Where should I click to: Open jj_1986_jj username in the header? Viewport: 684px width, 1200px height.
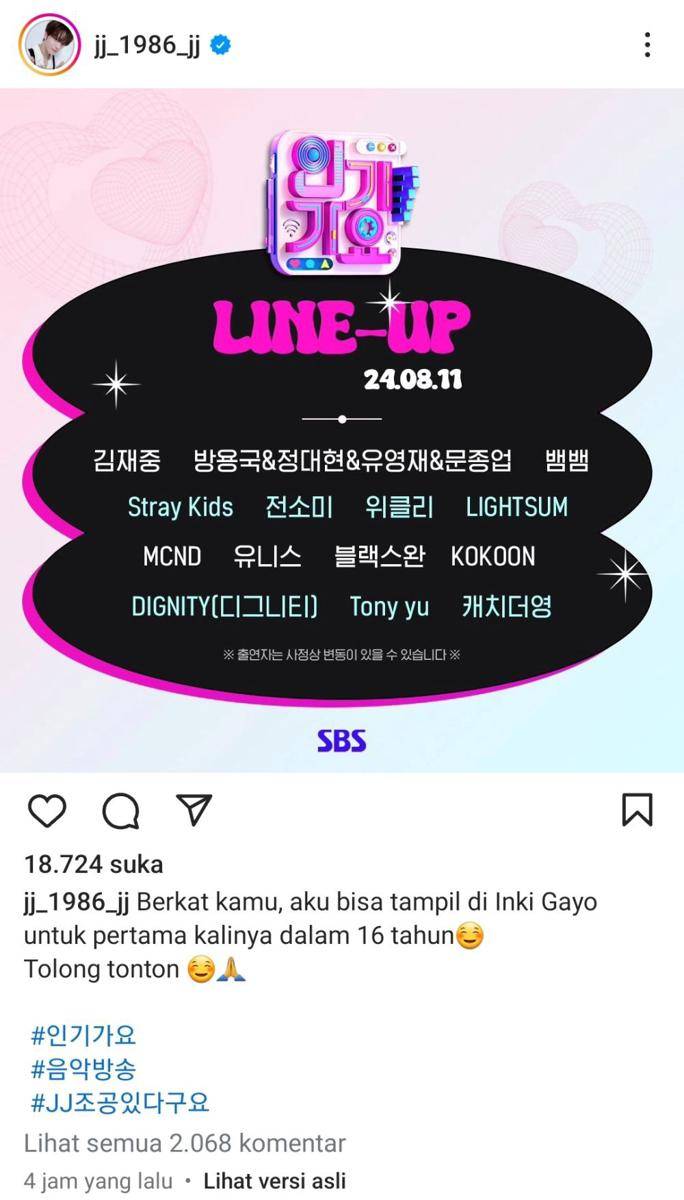tap(145, 45)
